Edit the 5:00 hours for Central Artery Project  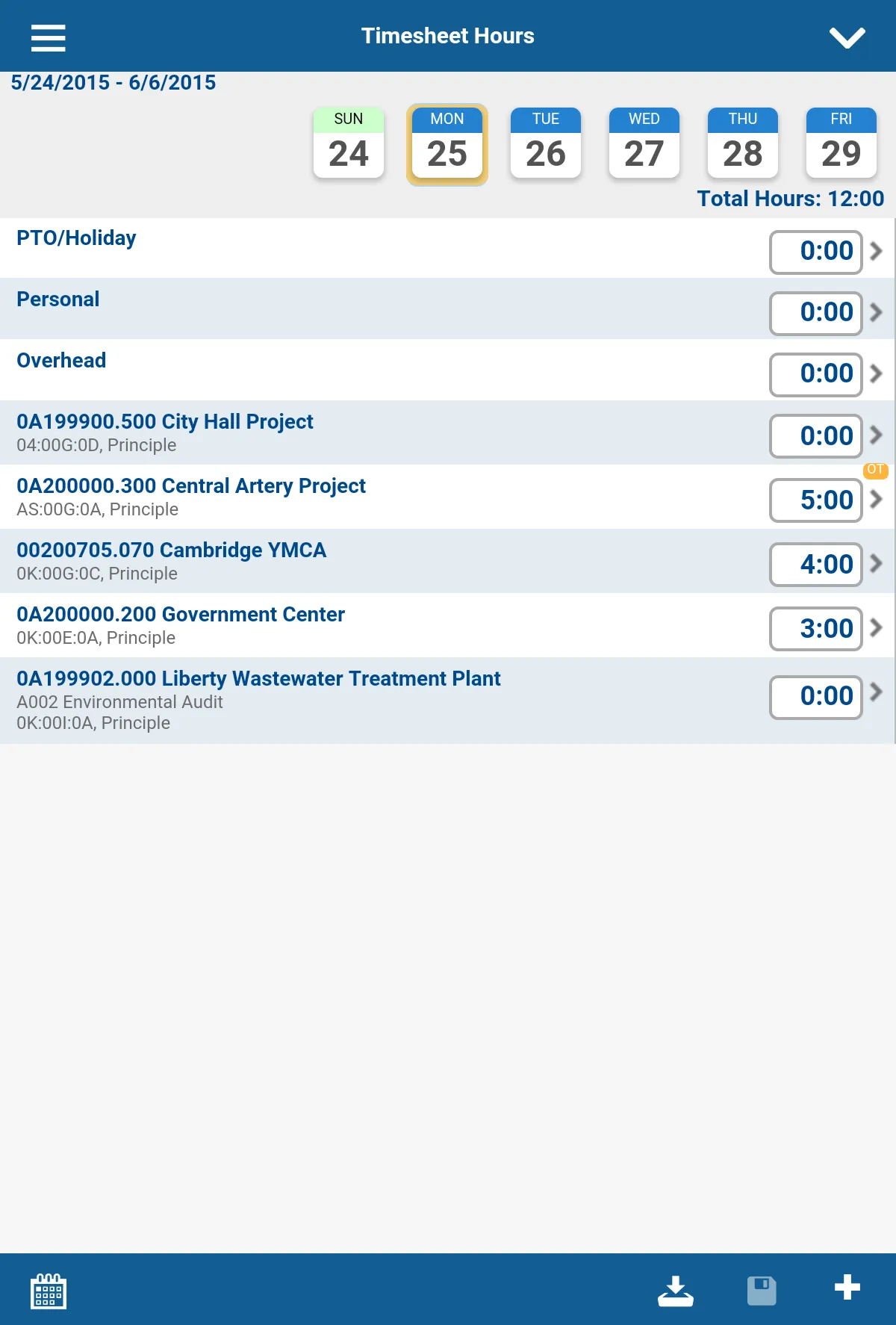click(815, 500)
